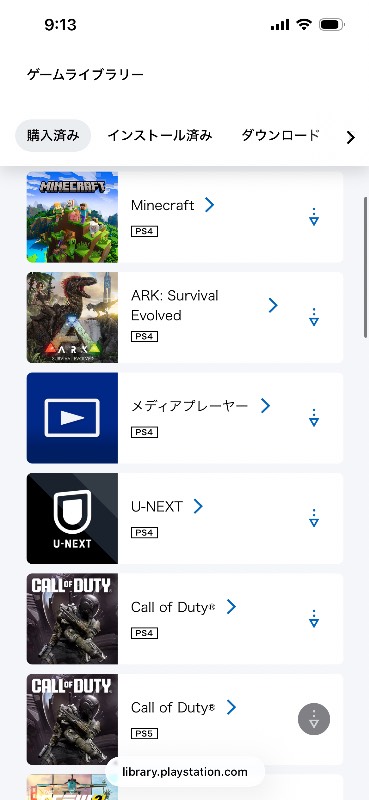369x800 pixels.
Task: Switch to the ダウンロード tab
Action: pos(280,135)
